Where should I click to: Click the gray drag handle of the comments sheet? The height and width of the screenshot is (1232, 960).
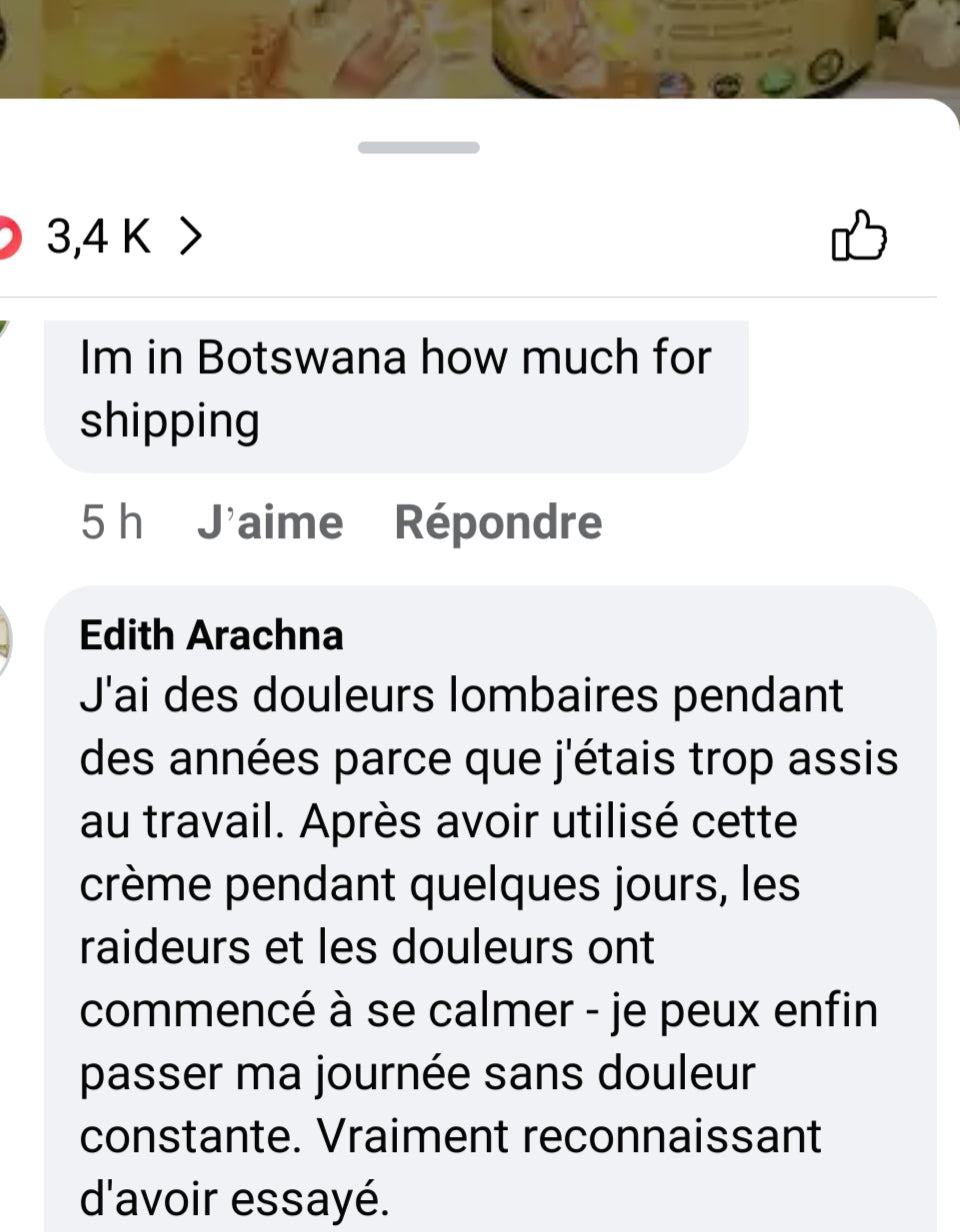[x=420, y=147]
